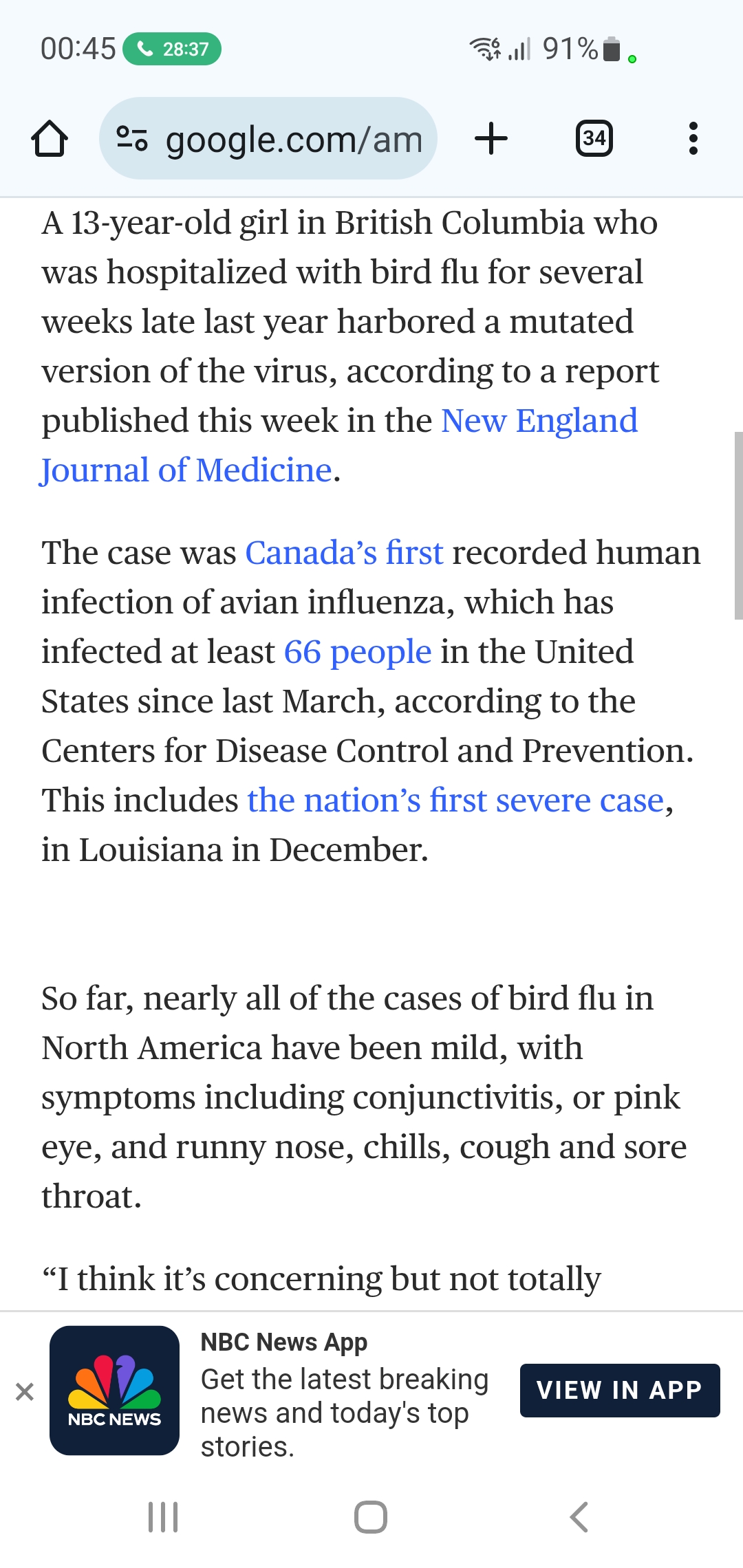Viewport: 743px width, 1568px height.
Task: Open the ongoing call chip showing 28:37
Action: 172,49
